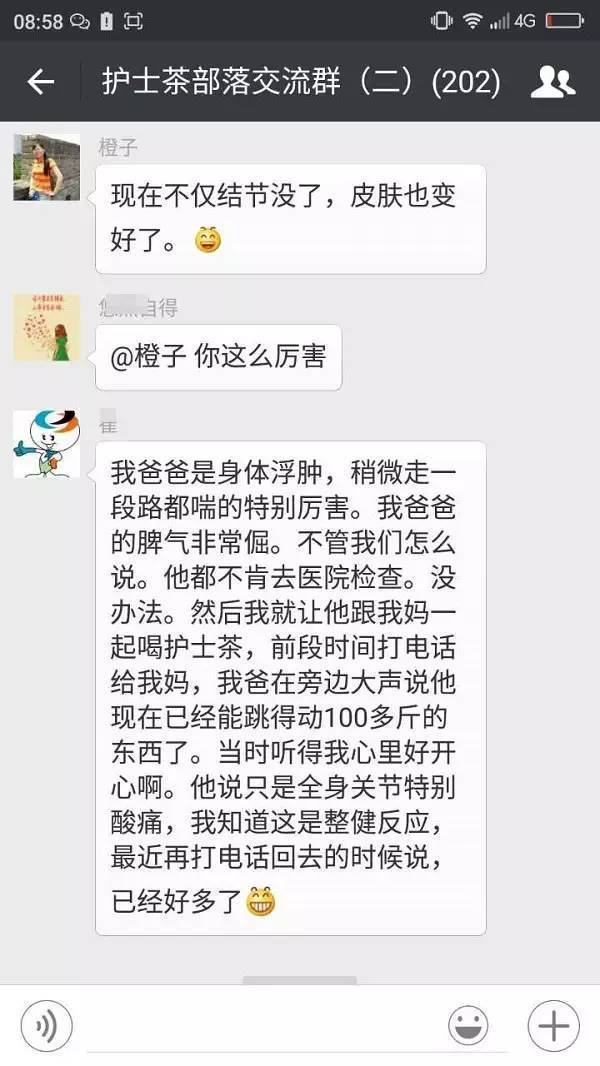Open avatar of sender mentioning @橙子
600x1066 pixels.
[x=46, y=327]
